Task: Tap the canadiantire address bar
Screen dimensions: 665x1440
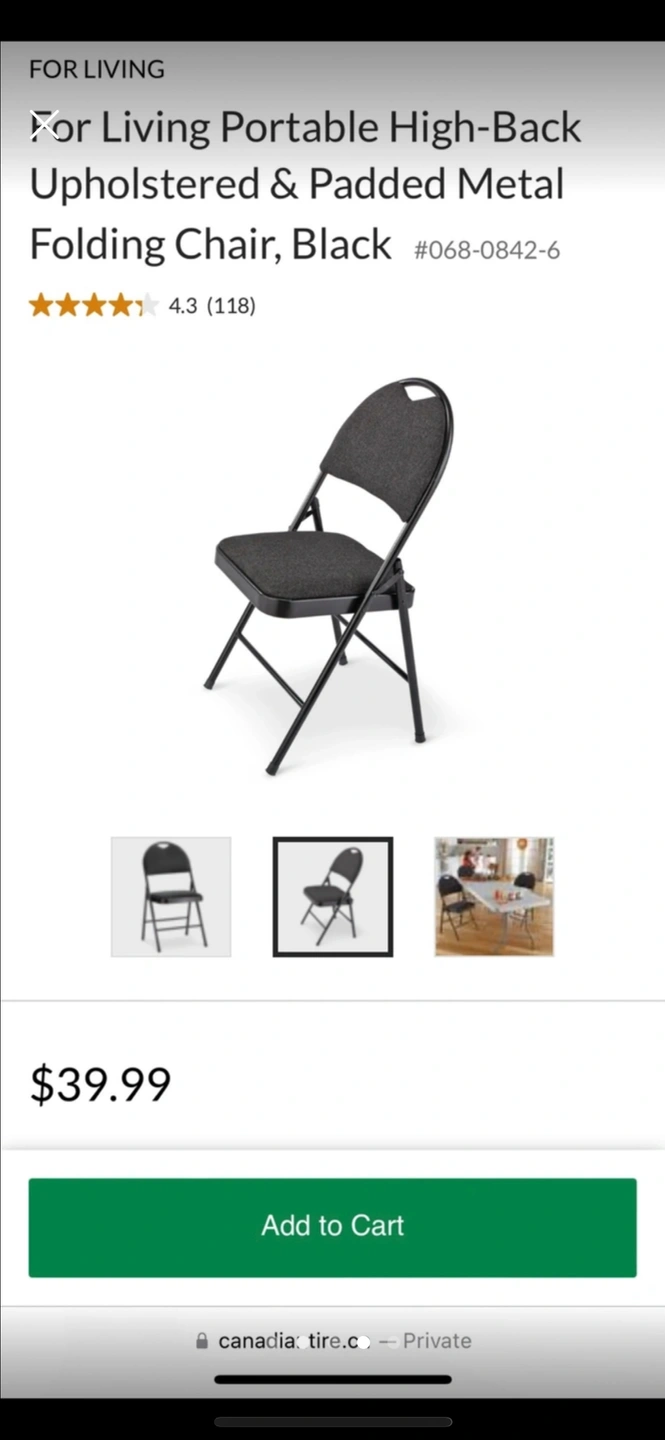Action: pos(332,1341)
